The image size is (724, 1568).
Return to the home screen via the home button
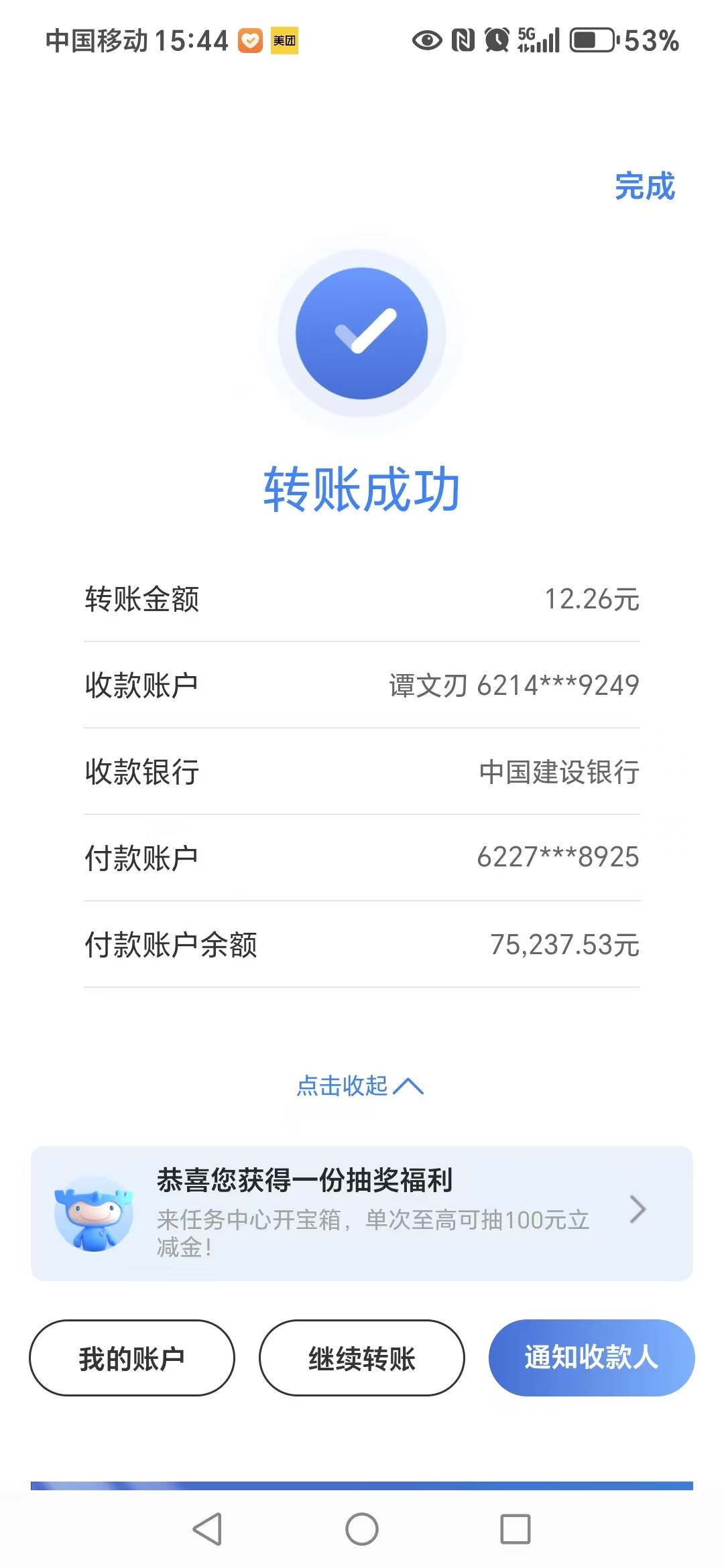click(362, 1529)
